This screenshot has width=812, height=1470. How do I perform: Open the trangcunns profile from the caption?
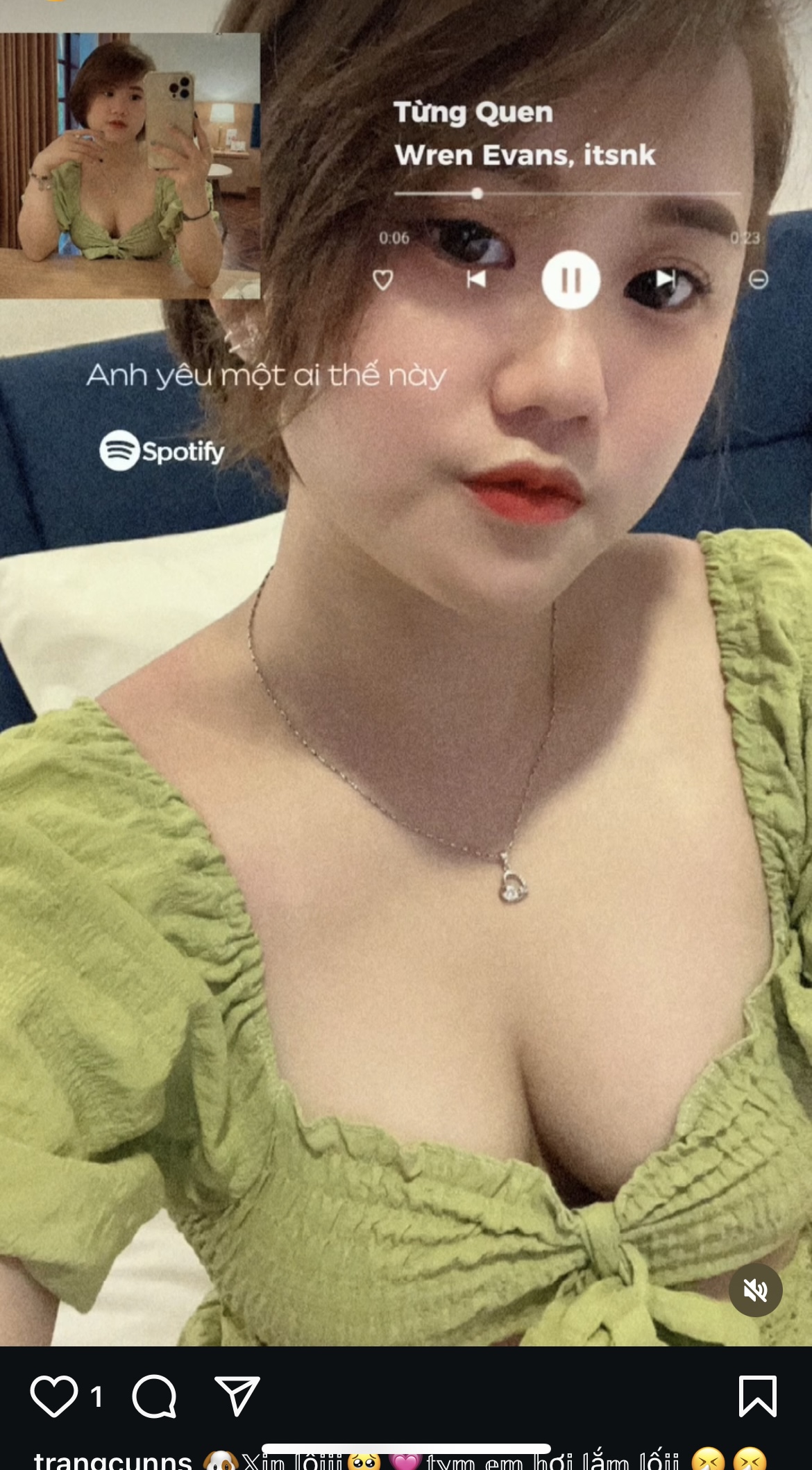pos(113,1460)
